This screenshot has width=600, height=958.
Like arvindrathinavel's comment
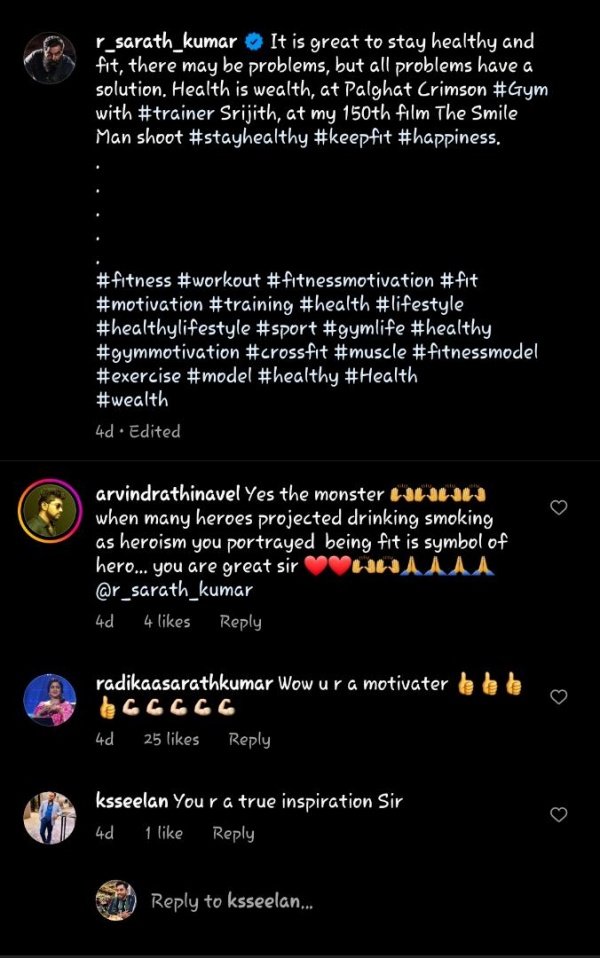point(559,508)
